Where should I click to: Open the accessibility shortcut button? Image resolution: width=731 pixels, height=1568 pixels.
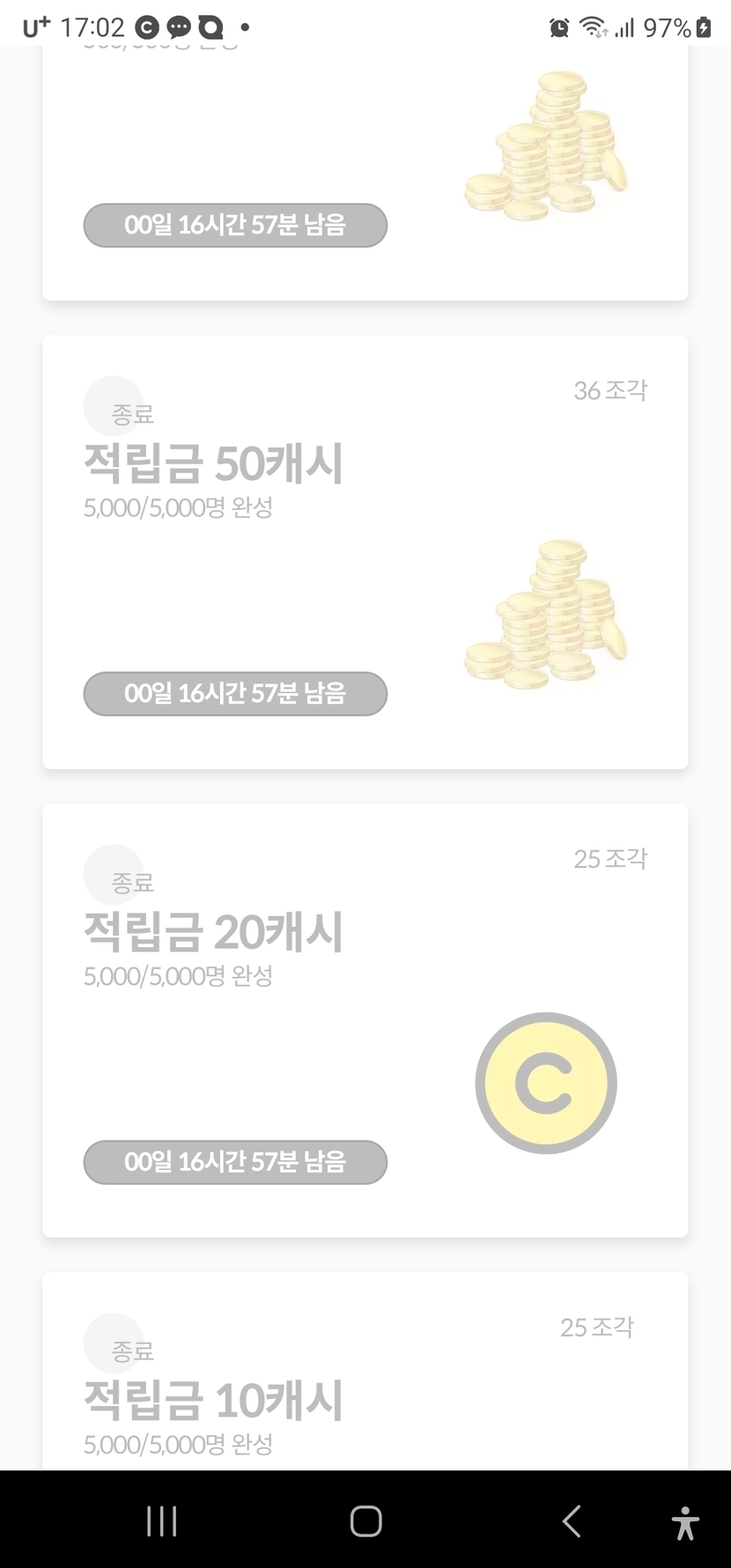[x=684, y=1522]
